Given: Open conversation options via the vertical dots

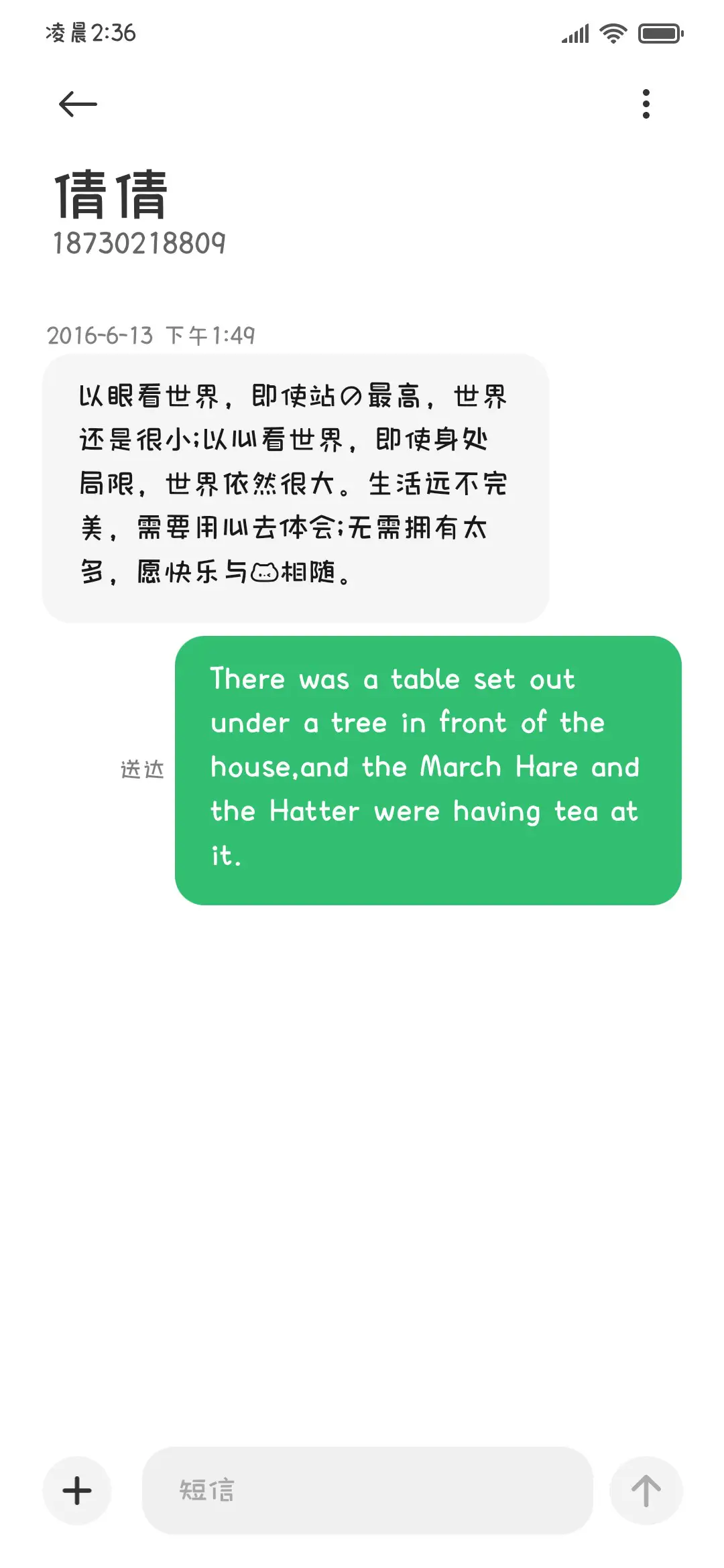Looking at the screenshot, I should click(x=646, y=103).
